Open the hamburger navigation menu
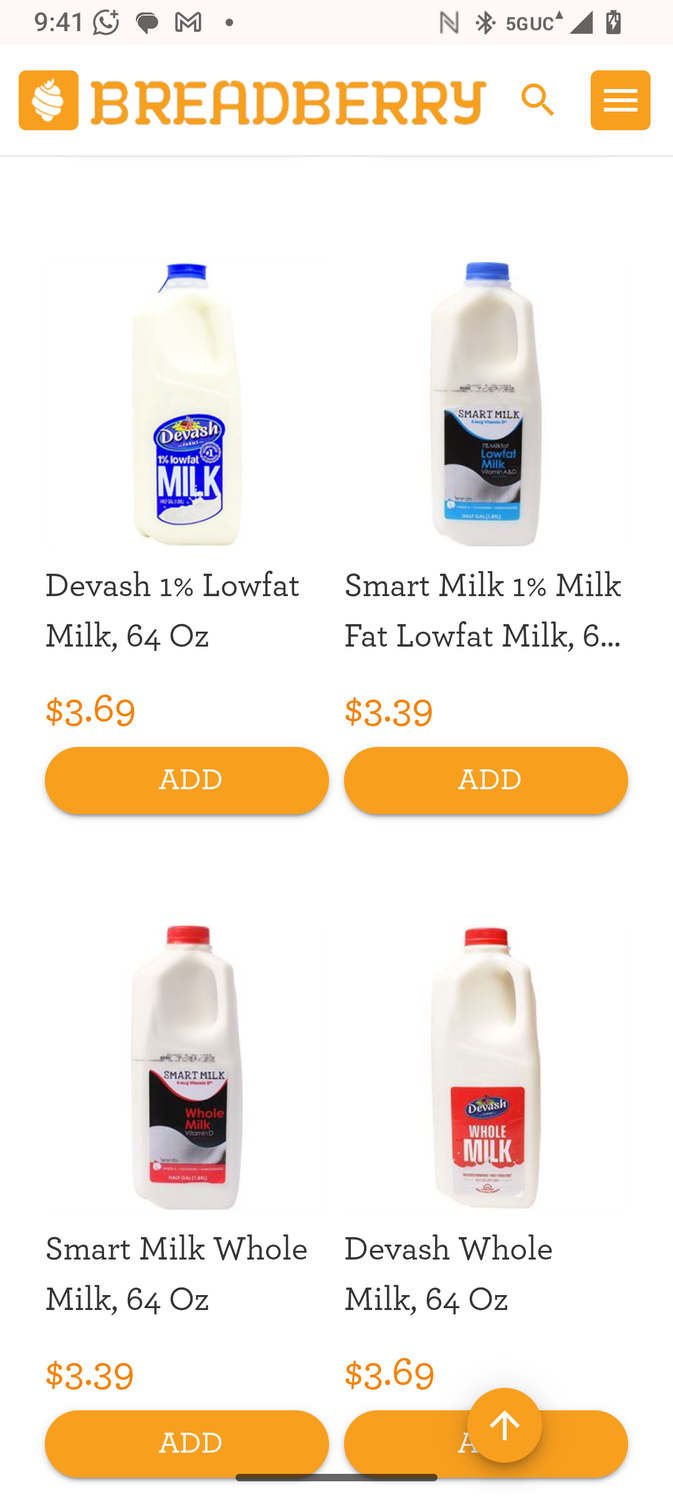Viewport: 673px width, 1500px height. [620, 100]
